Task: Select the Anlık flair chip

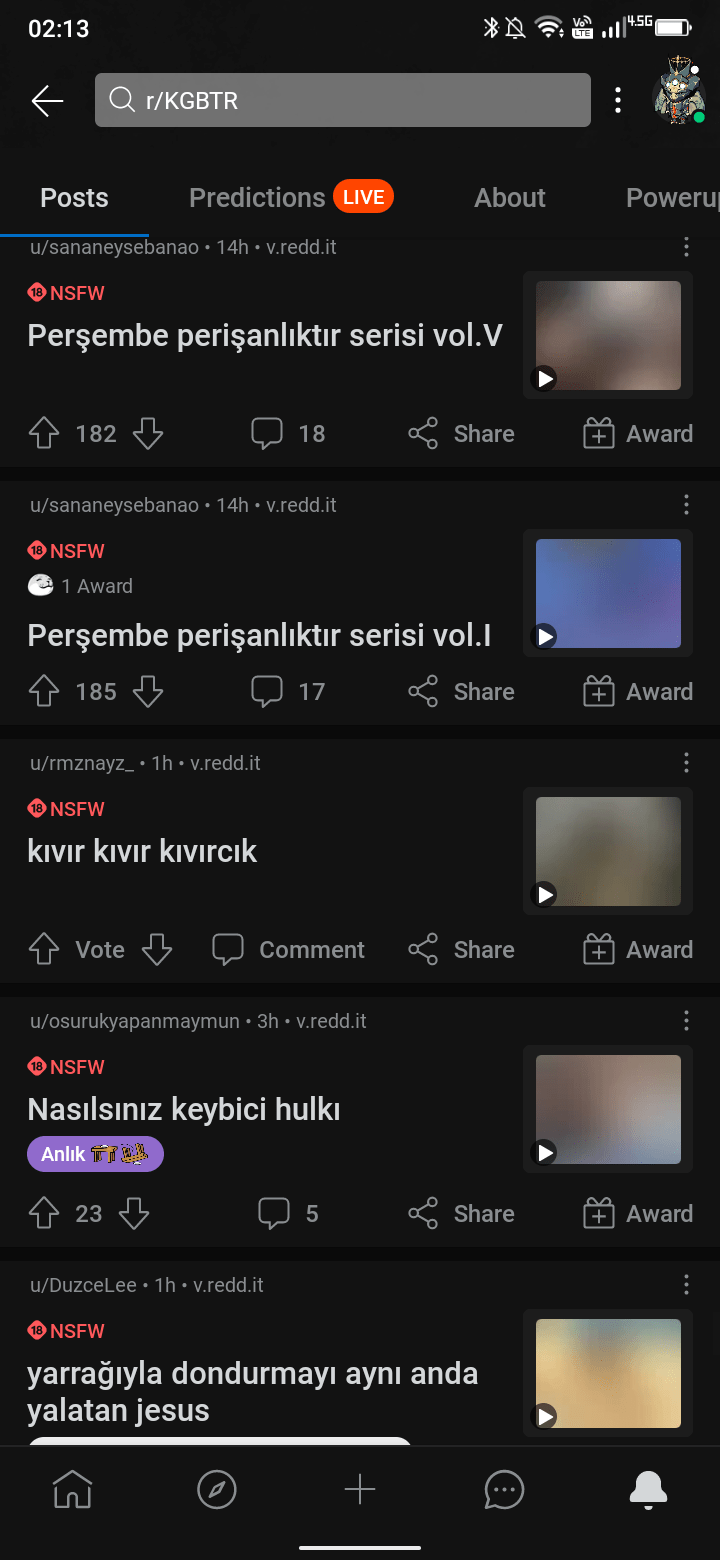Action: 95,1154
